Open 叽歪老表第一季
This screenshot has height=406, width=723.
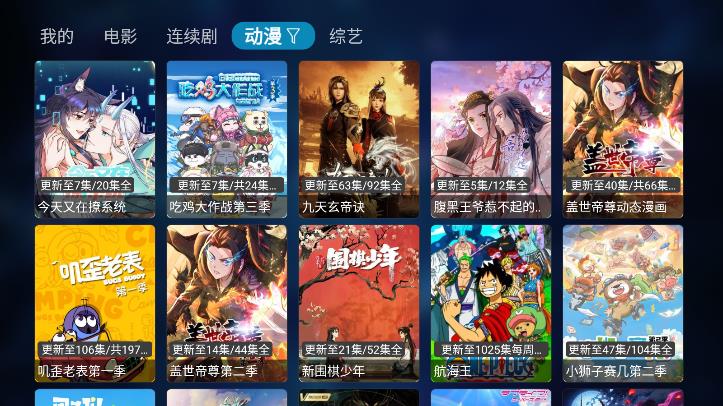click(95, 302)
